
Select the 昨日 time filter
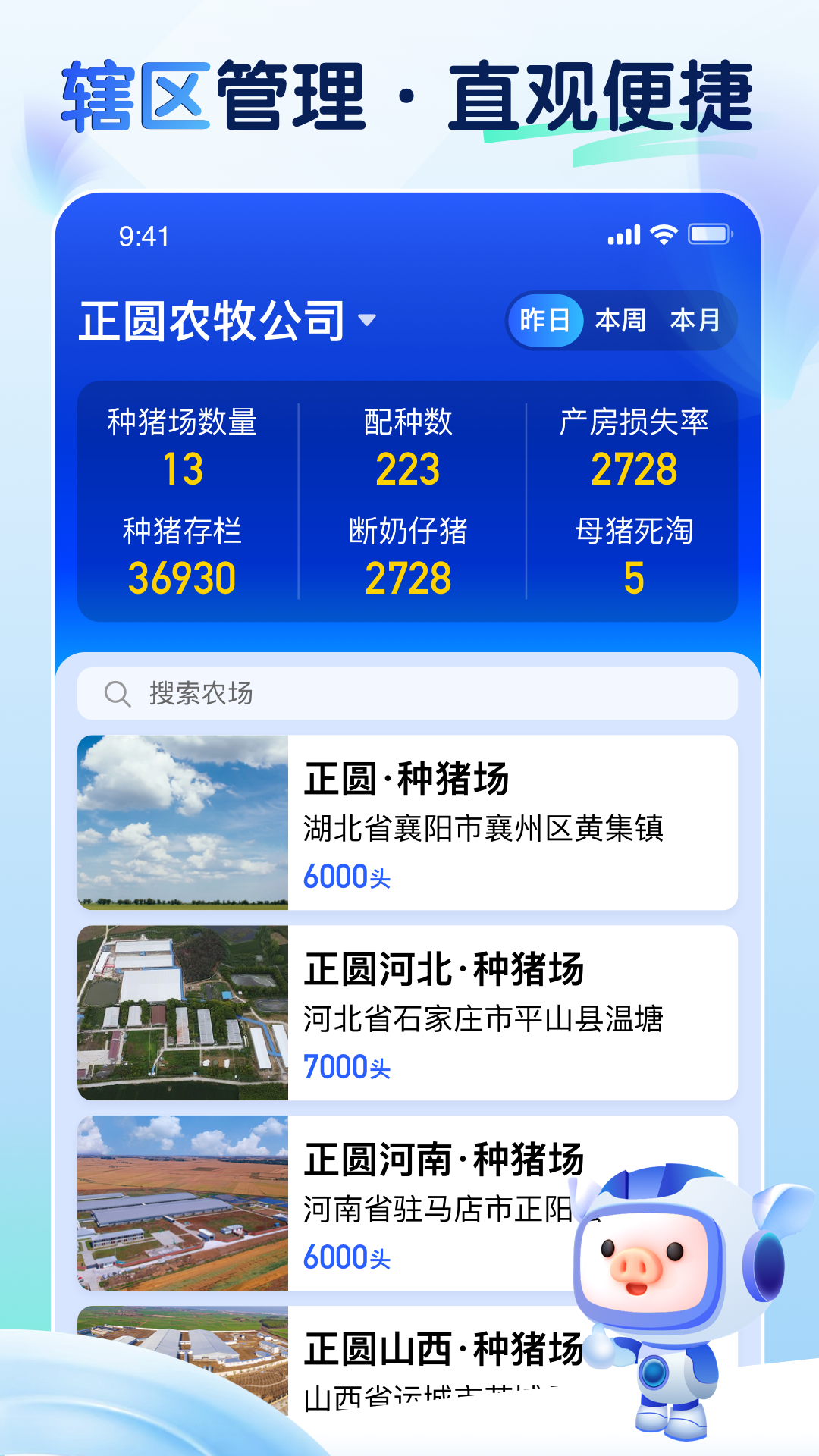click(544, 321)
